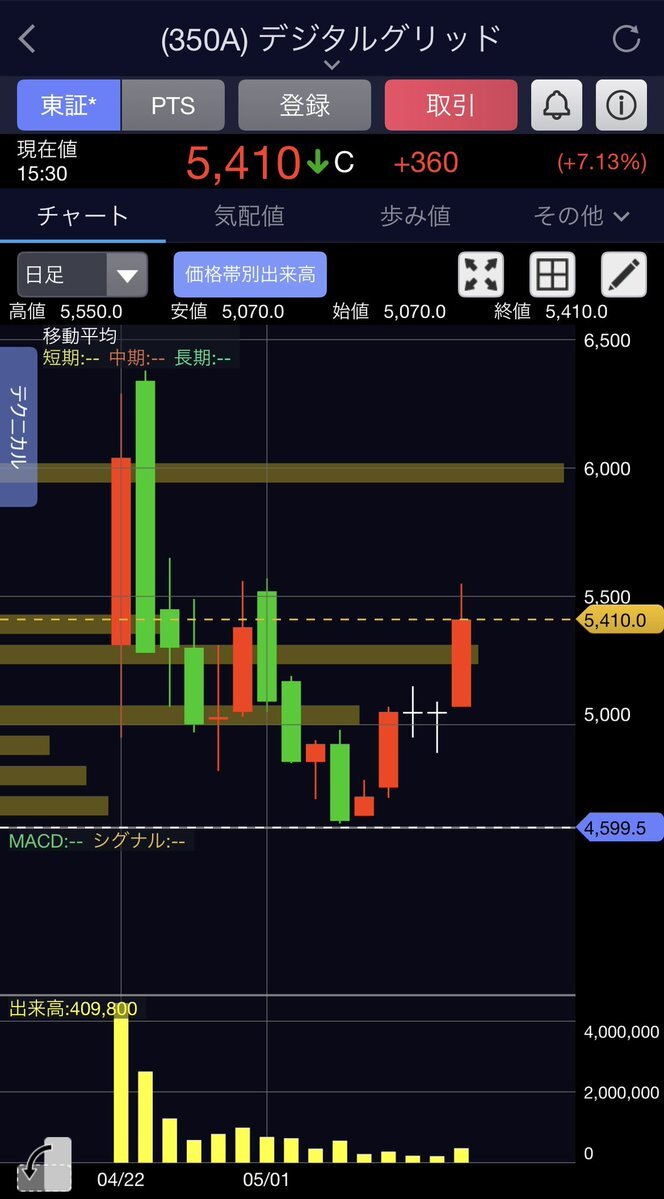The width and height of the screenshot is (664, 1199).
Task: Go back using the top-left arrow
Action: point(27,39)
